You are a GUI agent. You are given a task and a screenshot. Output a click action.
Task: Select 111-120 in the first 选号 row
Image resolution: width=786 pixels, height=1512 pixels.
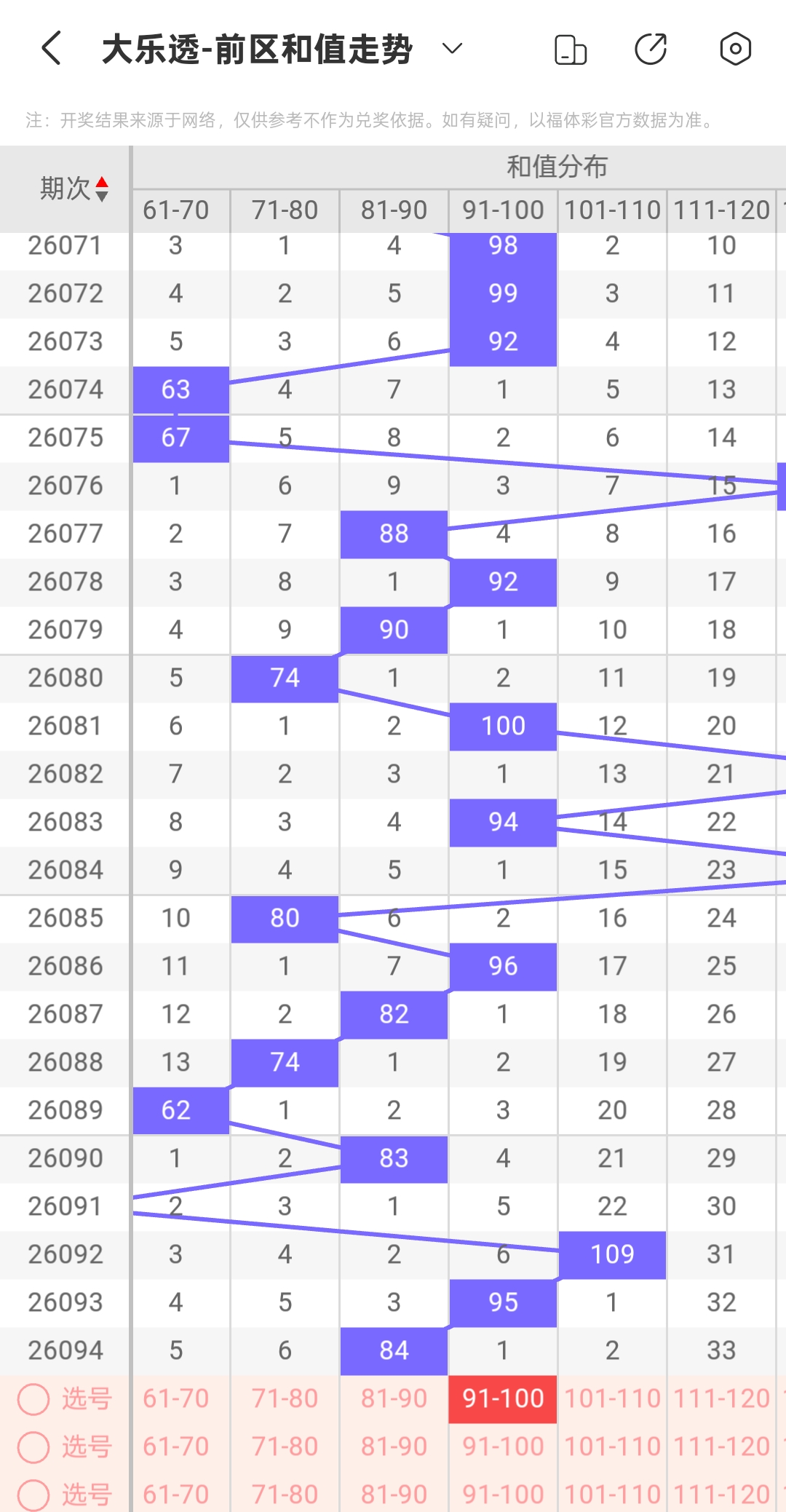coord(721,1398)
